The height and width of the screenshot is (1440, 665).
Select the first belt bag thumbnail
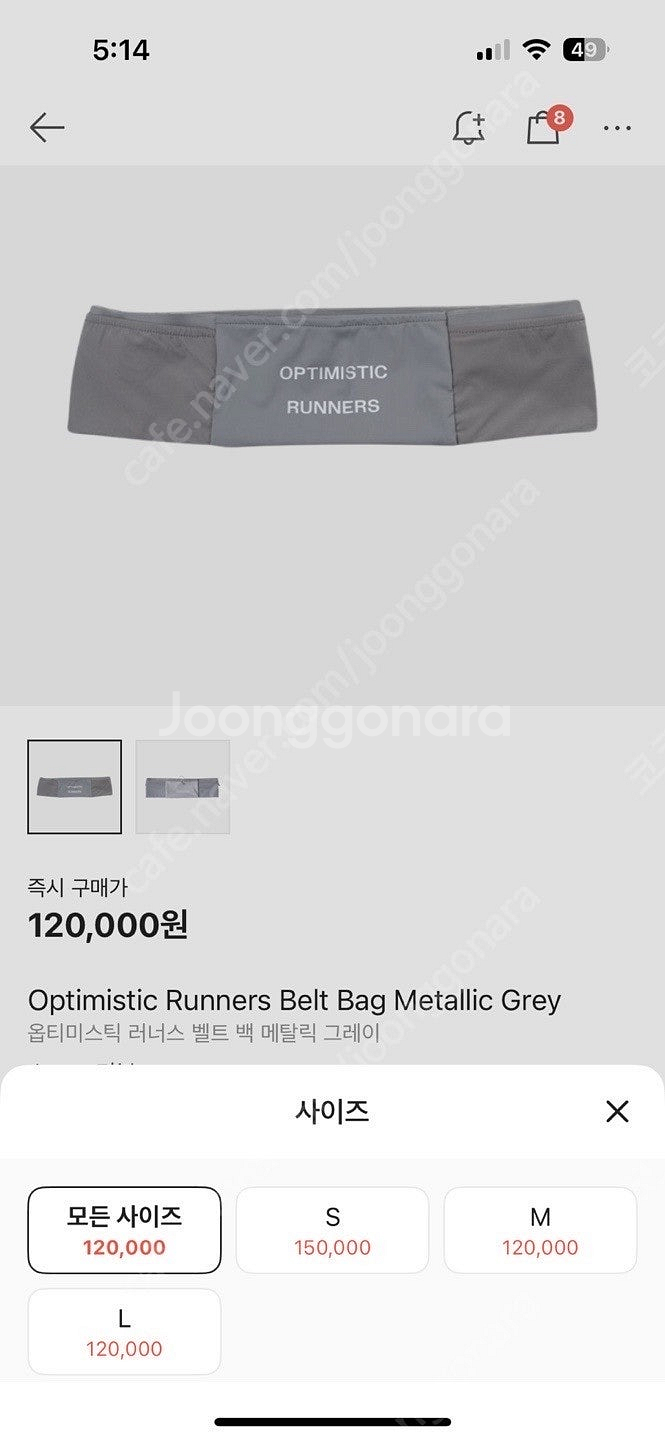coord(75,787)
